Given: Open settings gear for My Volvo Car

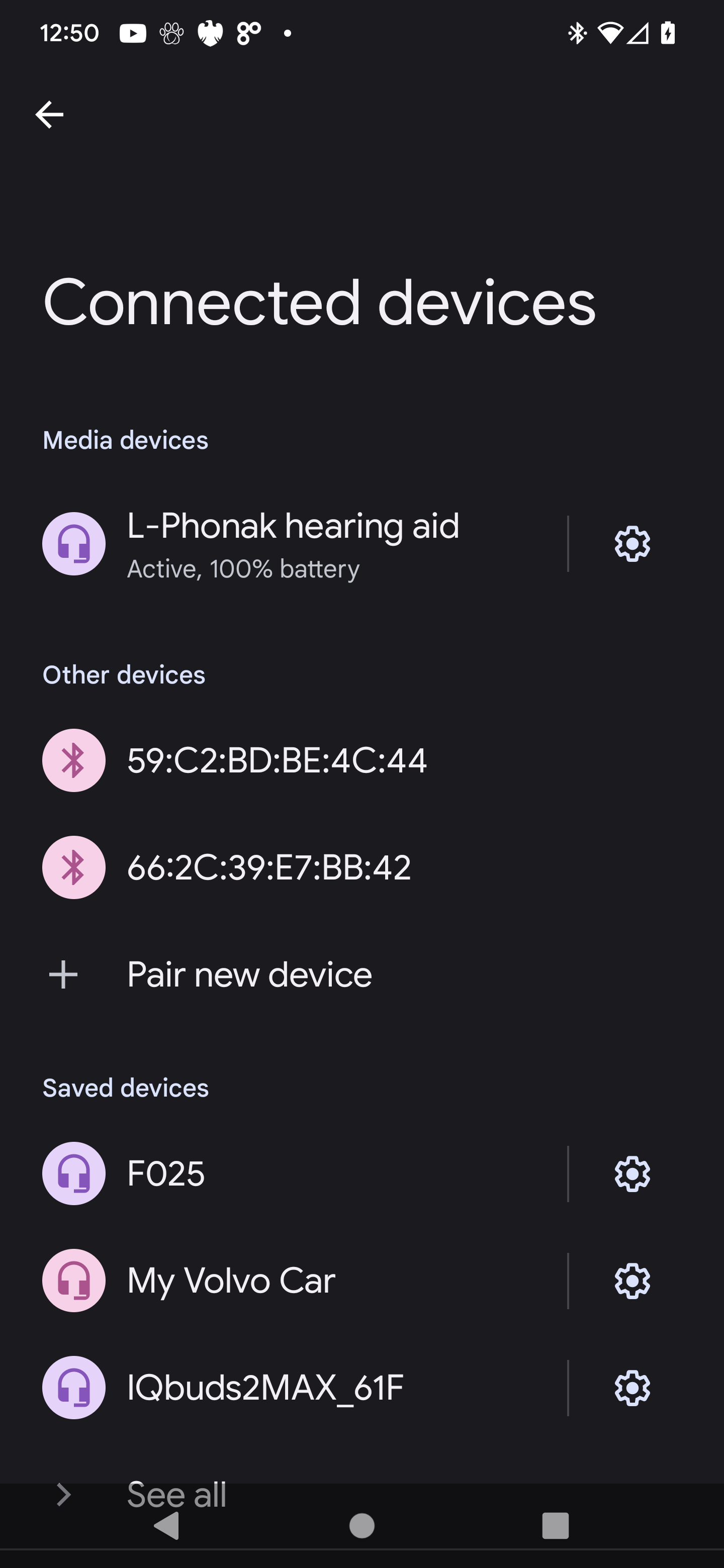Looking at the screenshot, I should coord(632,1281).
